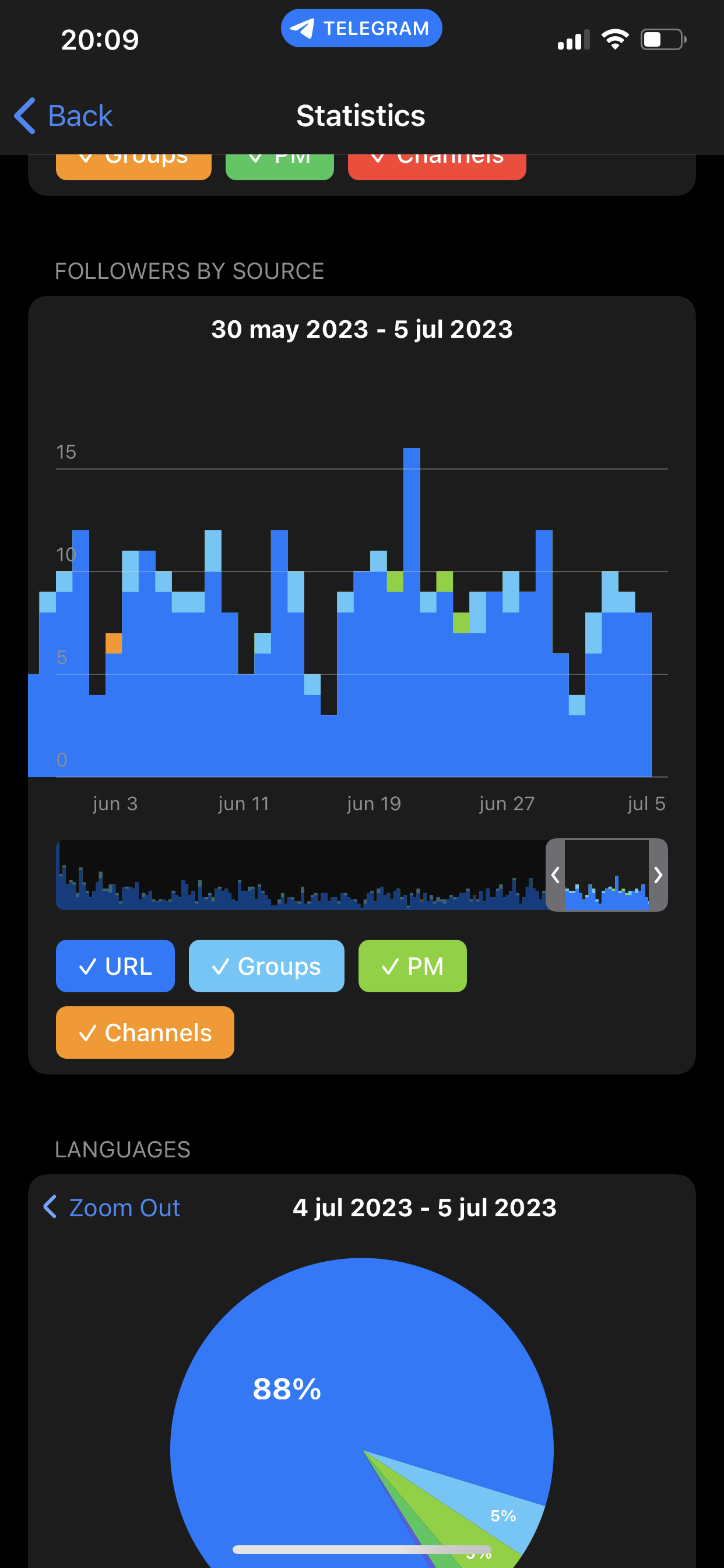Tap the left handle of range selector
This screenshot has height=1568, width=724.
(555, 874)
